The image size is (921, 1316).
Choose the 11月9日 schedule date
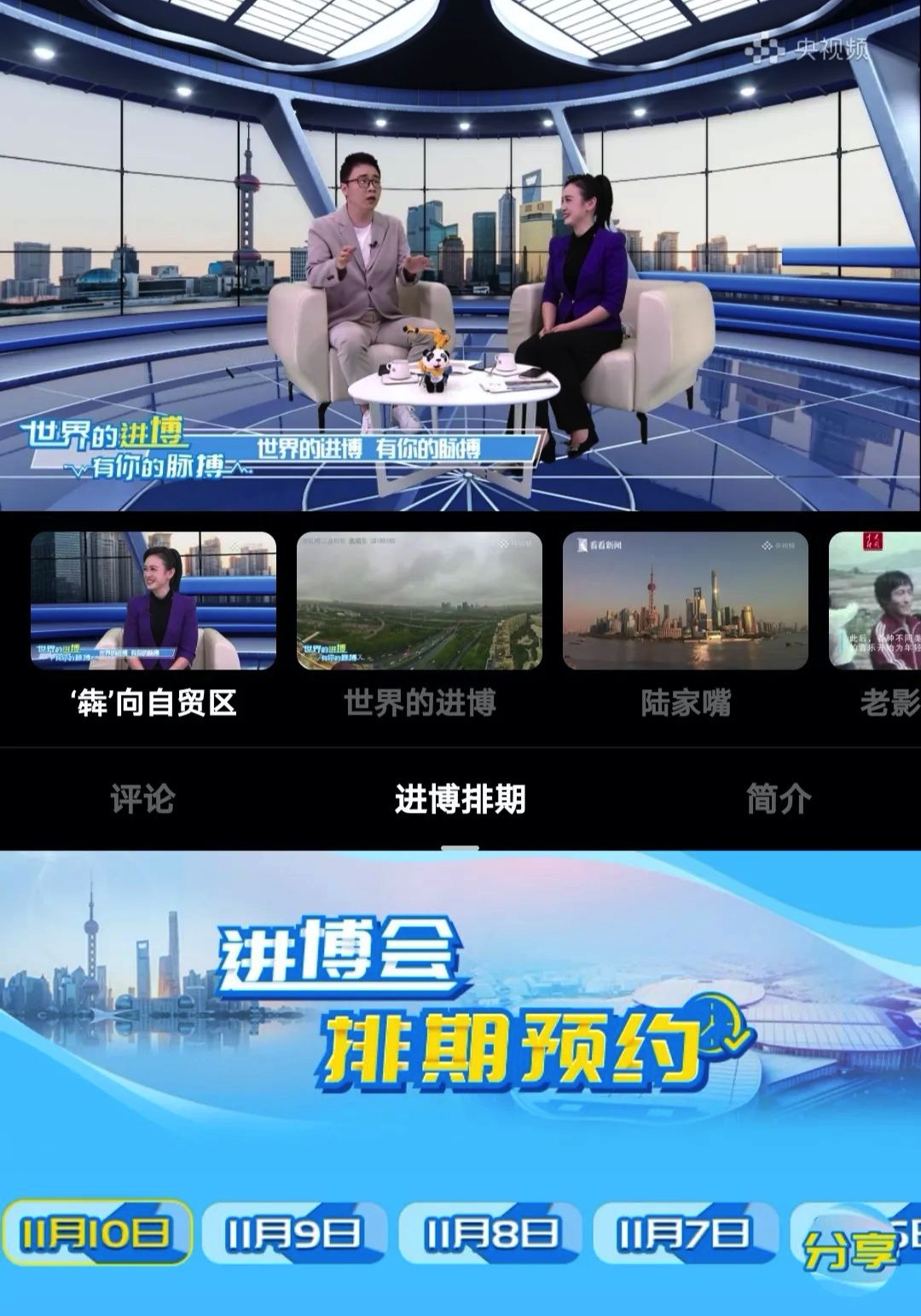(x=294, y=1233)
